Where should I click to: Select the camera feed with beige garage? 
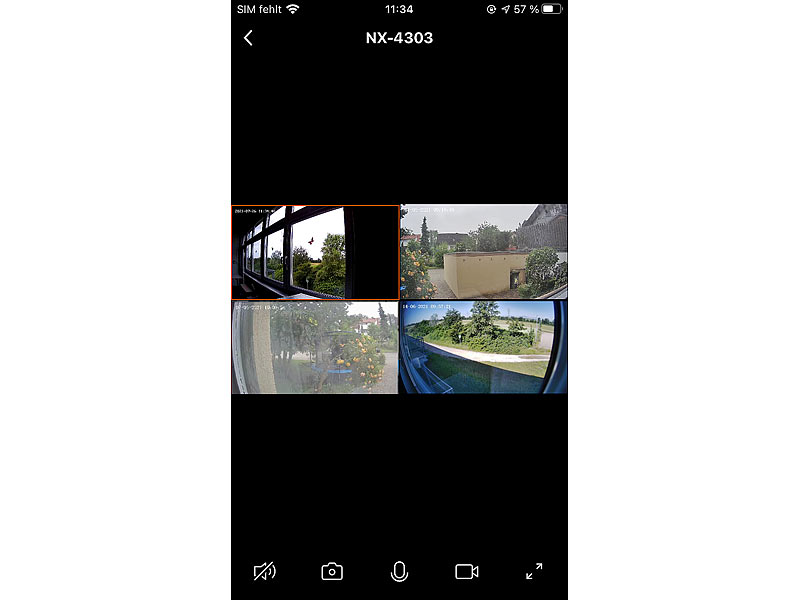[x=483, y=252]
